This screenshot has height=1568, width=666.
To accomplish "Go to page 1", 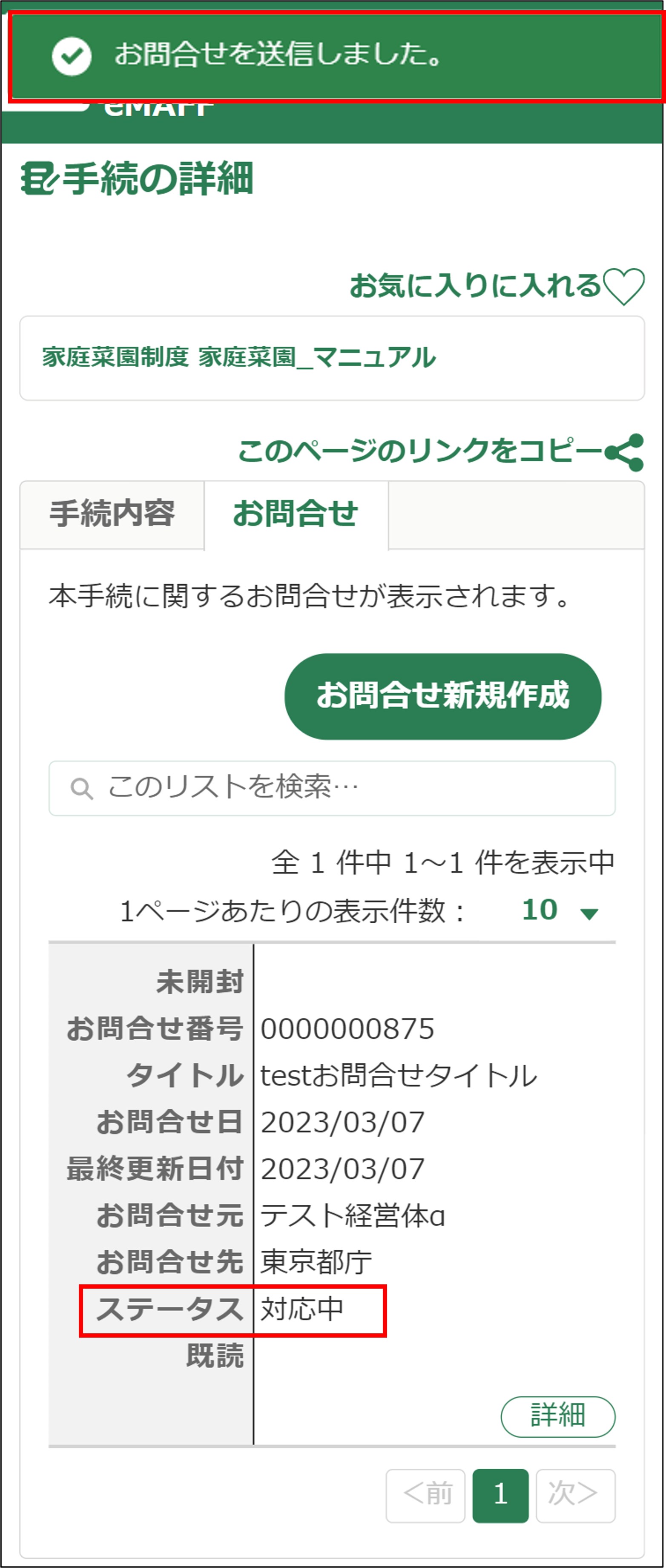I will (x=500, y=1494).
